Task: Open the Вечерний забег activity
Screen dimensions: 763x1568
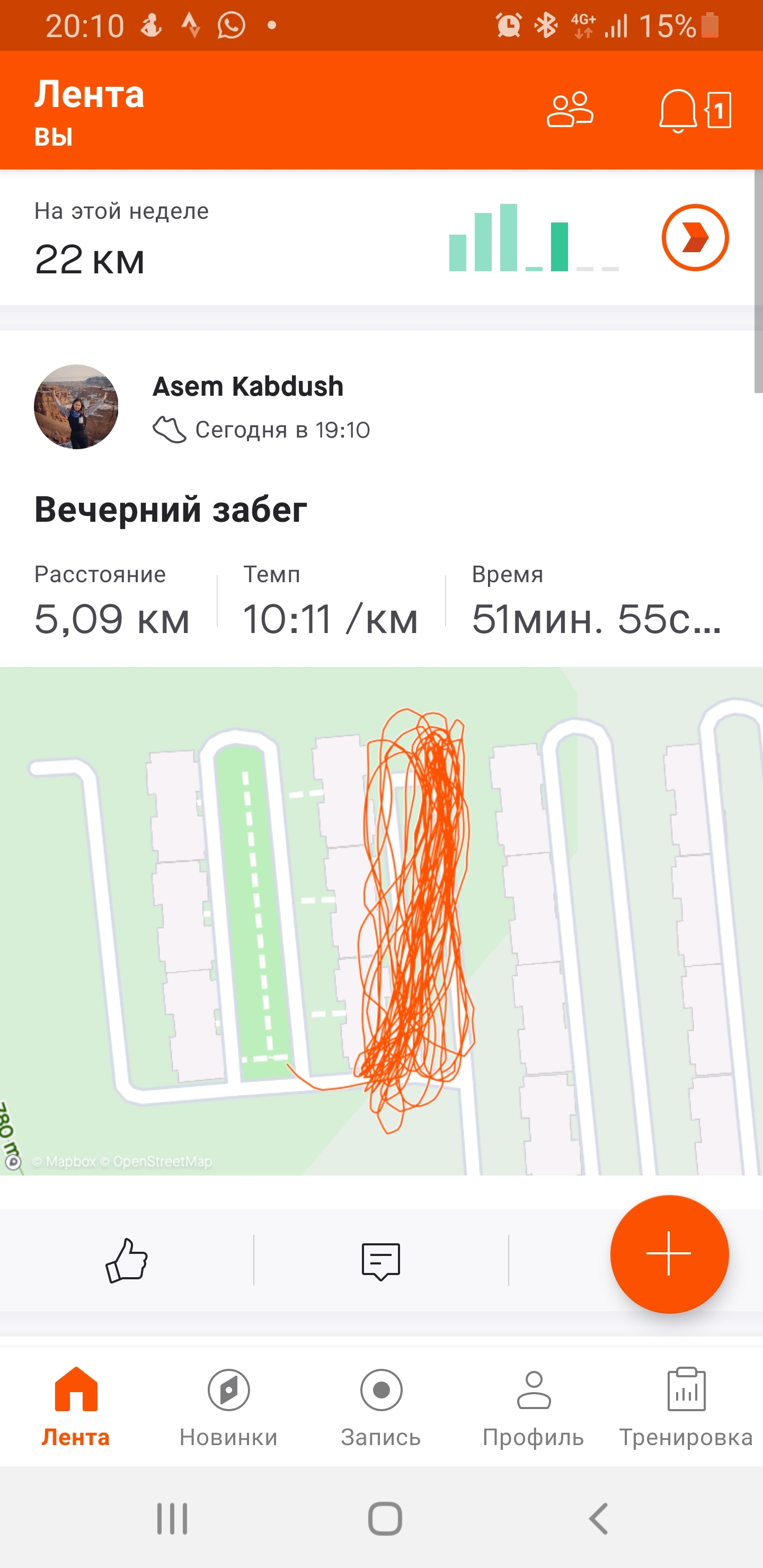Action: click(171, 510)
